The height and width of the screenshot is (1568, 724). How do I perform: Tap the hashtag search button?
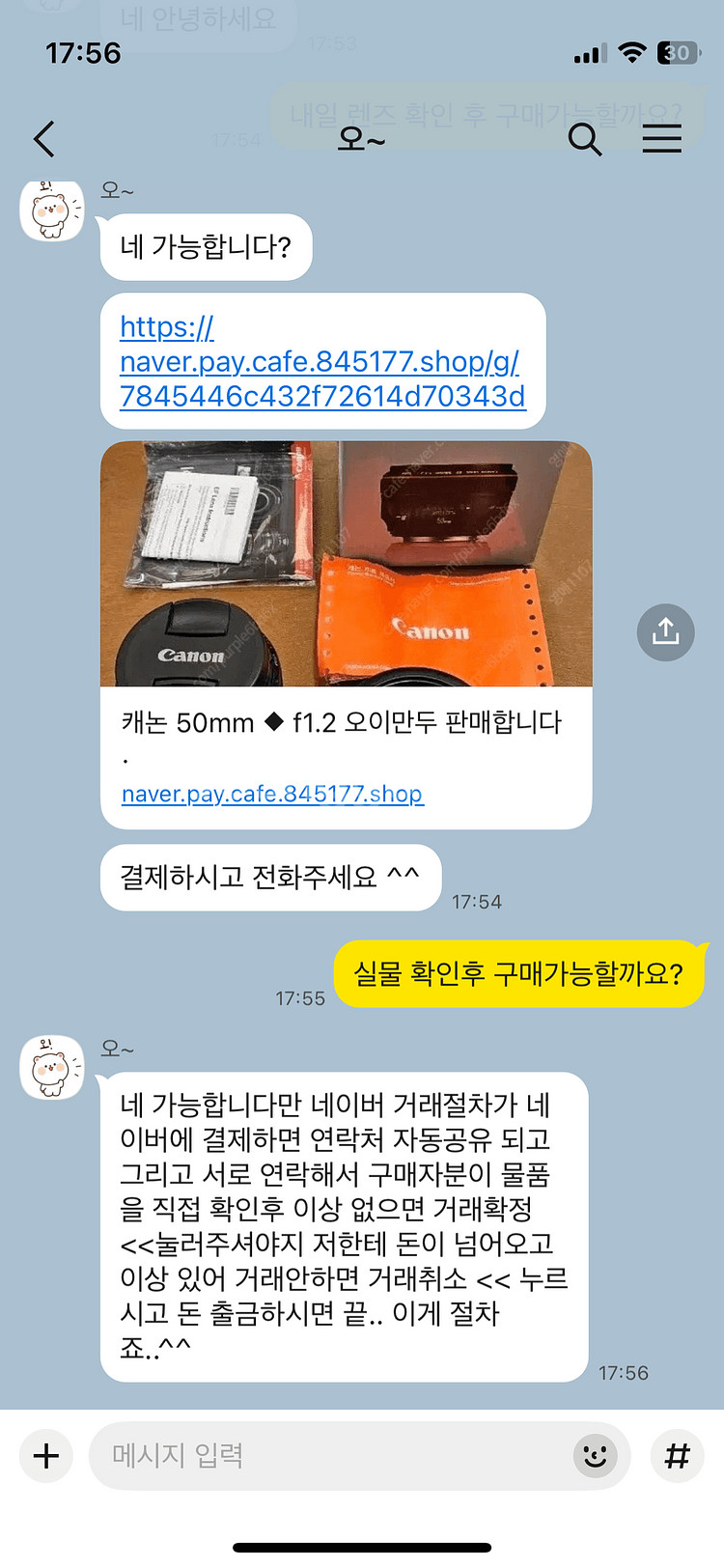click(x=678, y=1455)
